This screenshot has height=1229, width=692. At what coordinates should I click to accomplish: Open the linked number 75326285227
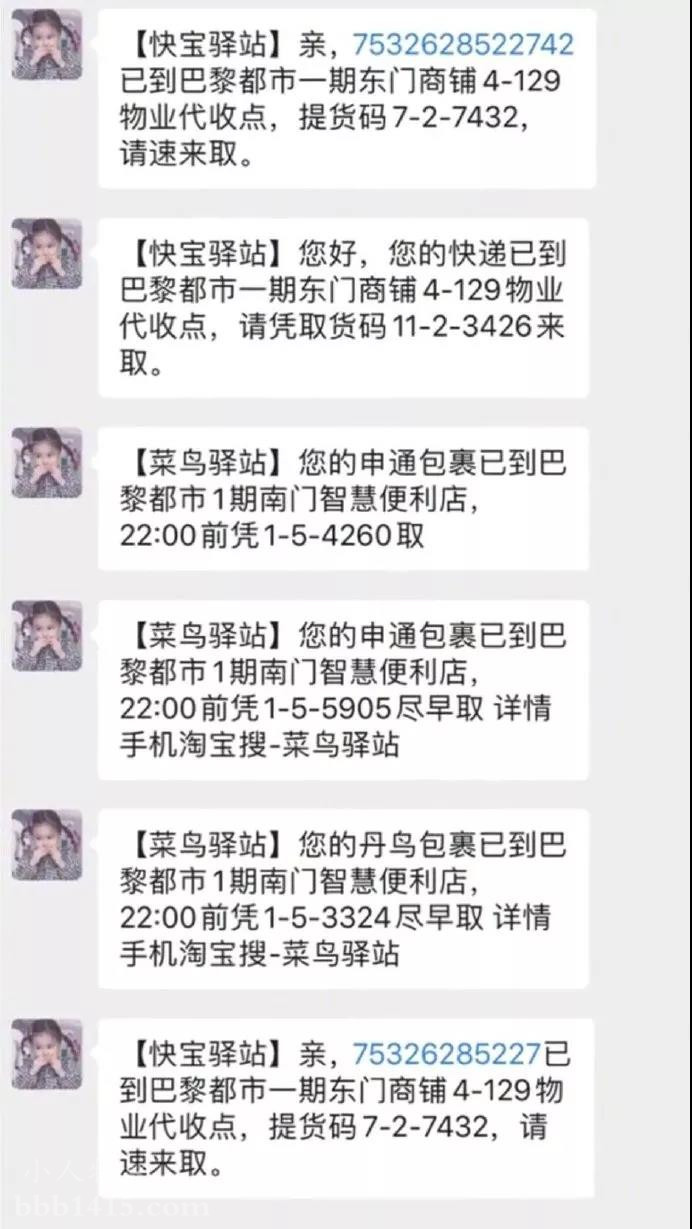[446, 1054]
